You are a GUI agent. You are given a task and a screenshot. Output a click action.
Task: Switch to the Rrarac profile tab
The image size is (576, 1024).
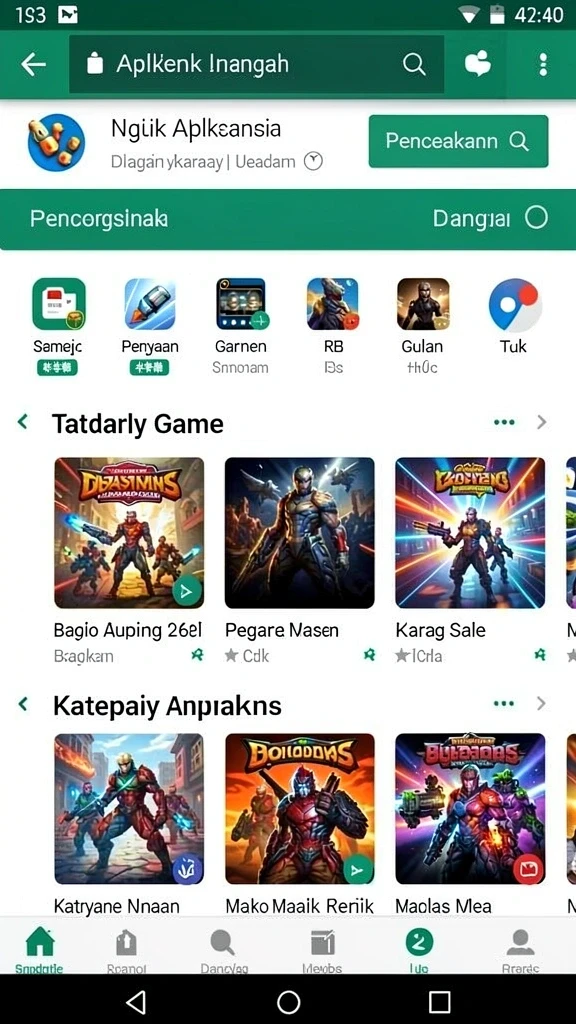(x=520, y=951)
